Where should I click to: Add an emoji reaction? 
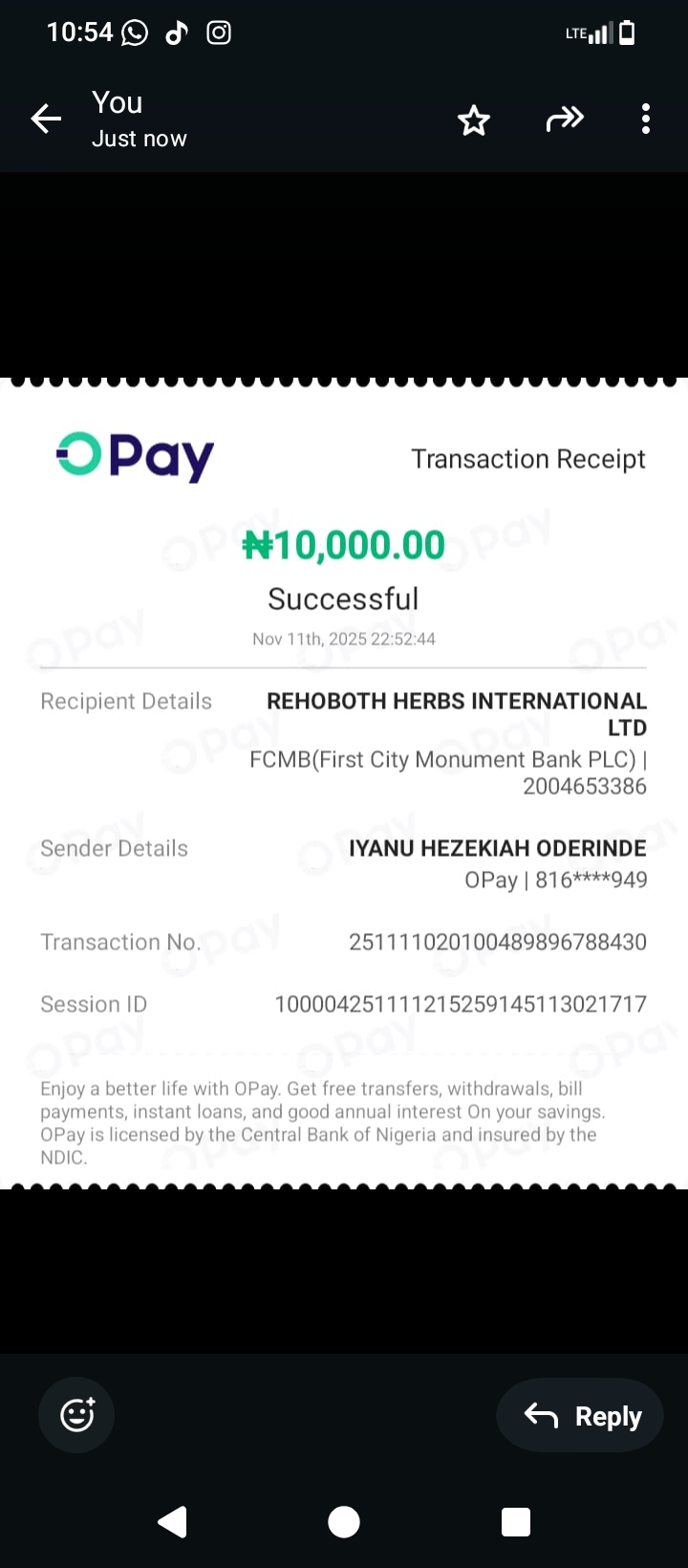click(76, 1414)
